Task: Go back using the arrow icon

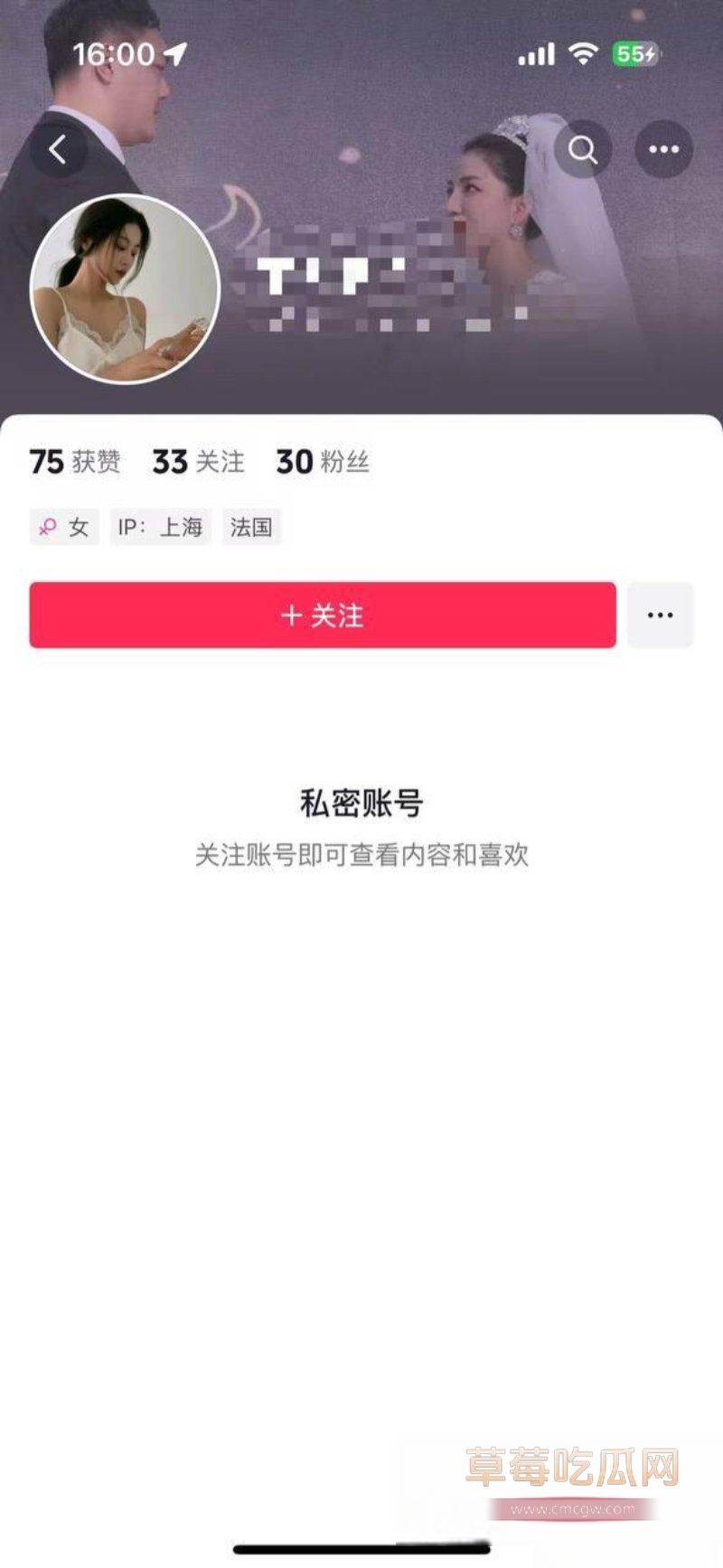Action: tap(59, 149)
